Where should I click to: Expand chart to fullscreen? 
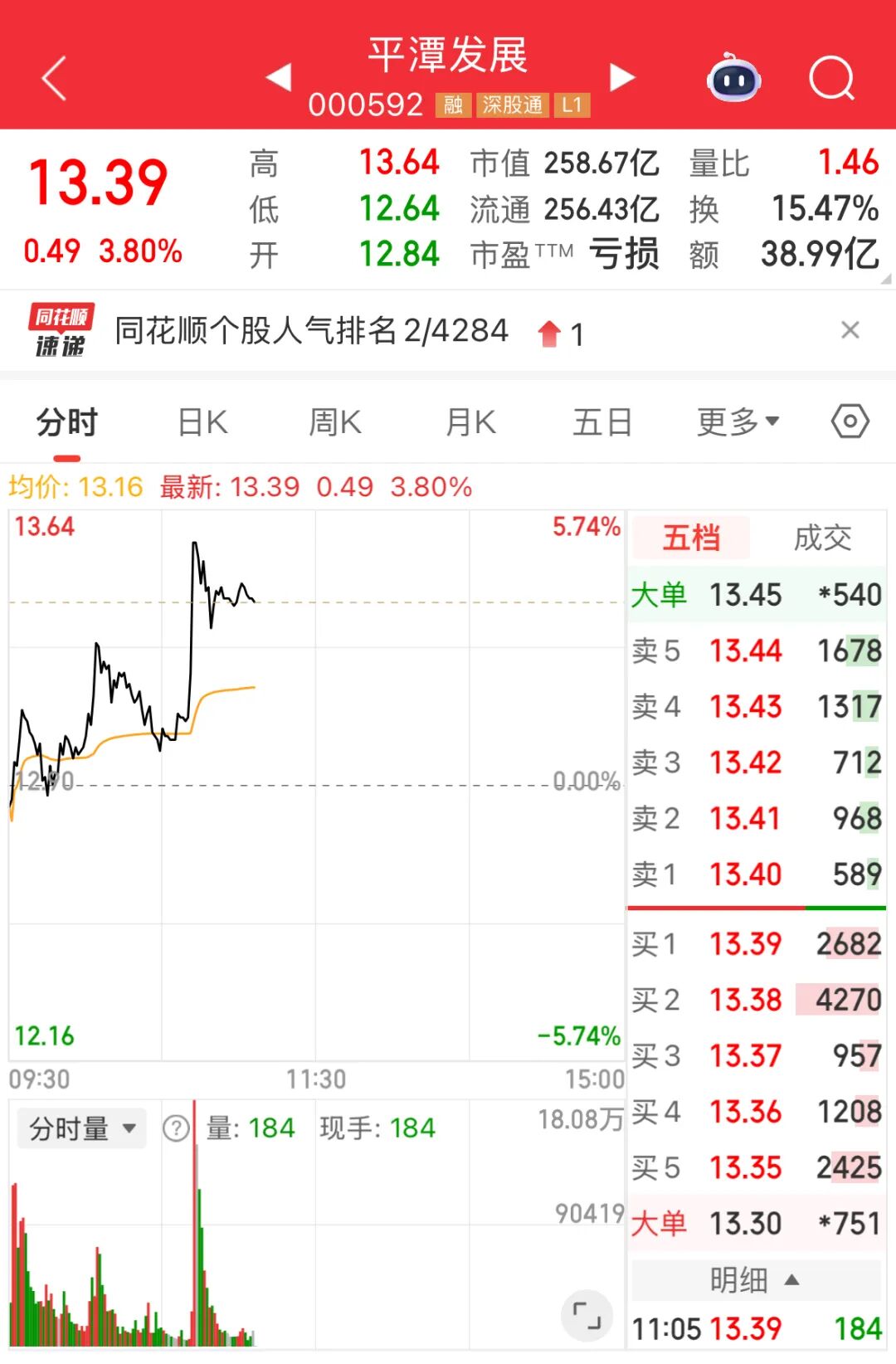click(587, 1316)
